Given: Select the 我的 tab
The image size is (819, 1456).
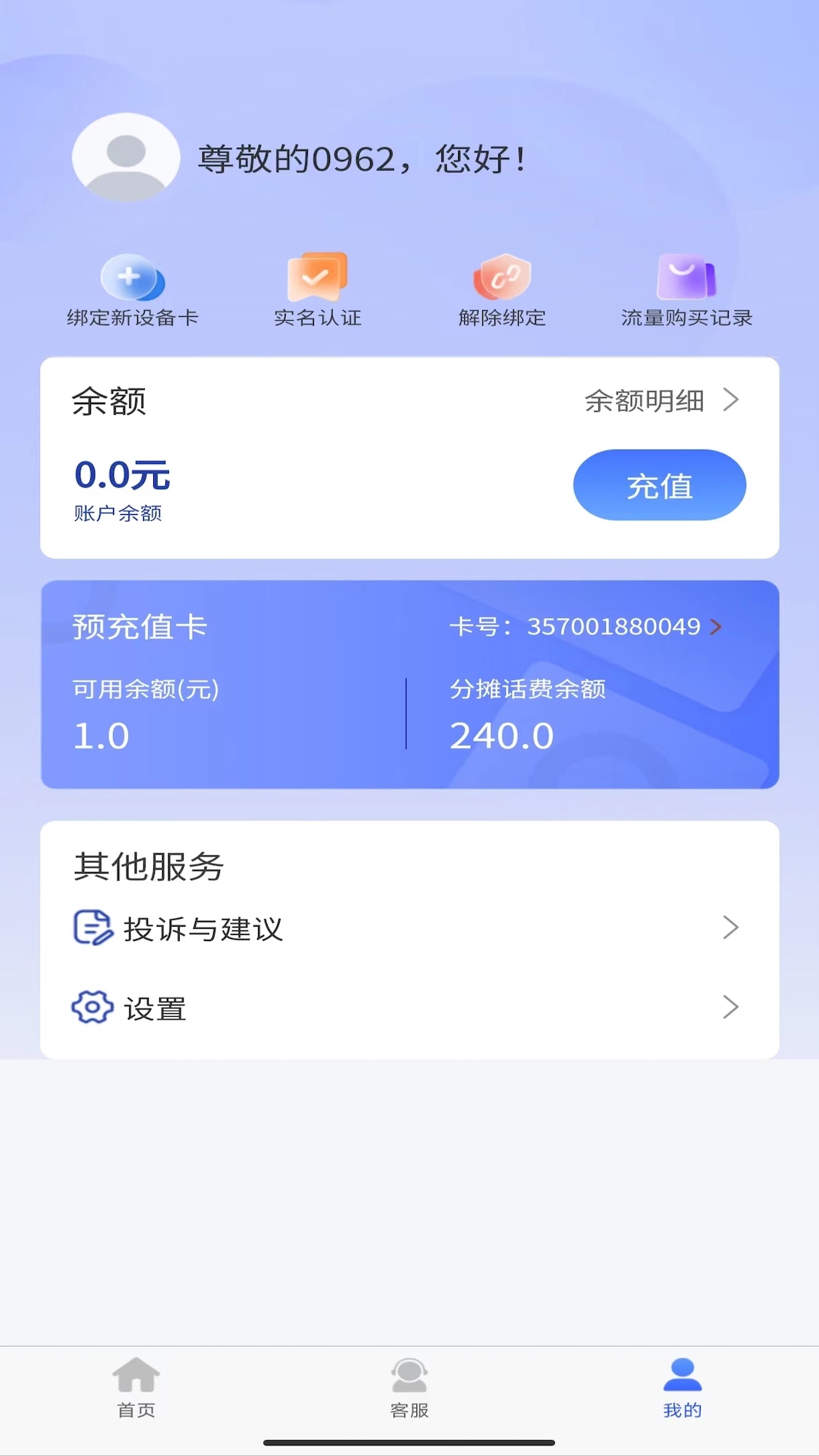Looking at the screenshot, I should click(x=682, y=1388).
